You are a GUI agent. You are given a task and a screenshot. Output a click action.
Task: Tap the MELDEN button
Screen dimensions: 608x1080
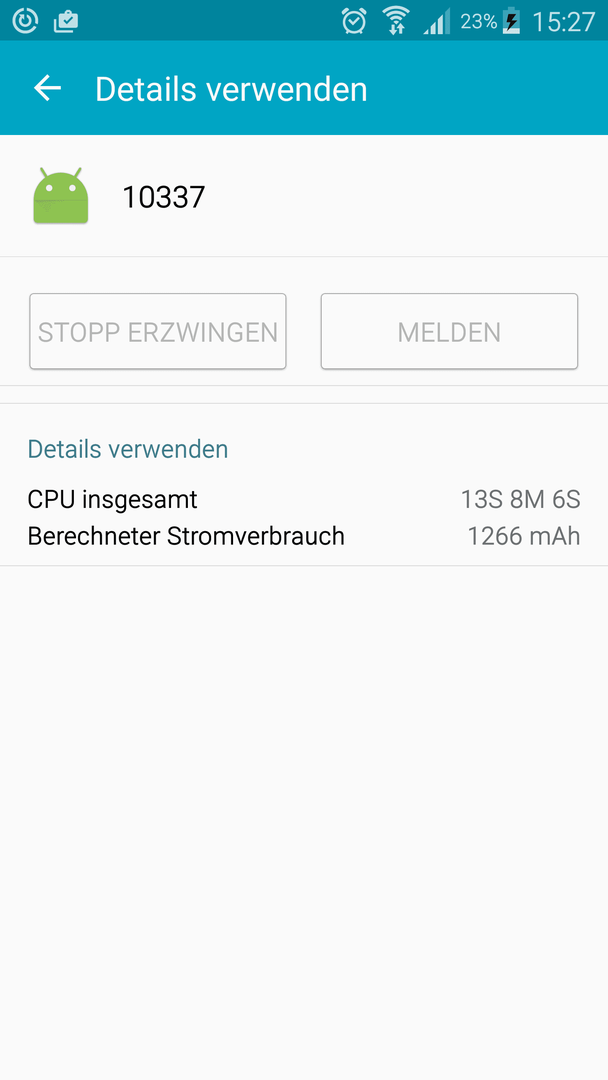449,331
